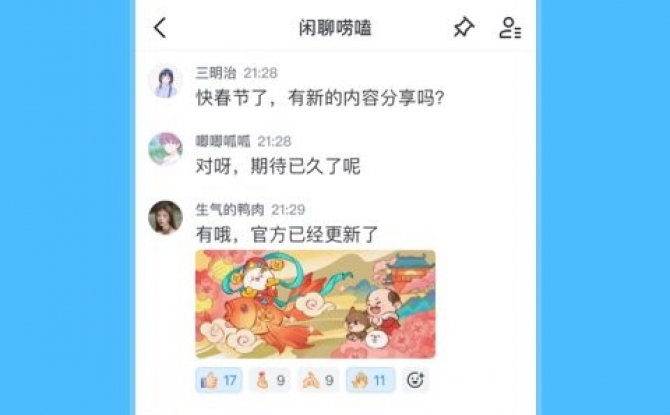The image size is (670, 415).
Task: View 嘟嘟呱呱's avatar profile
Action: (165, 149)
